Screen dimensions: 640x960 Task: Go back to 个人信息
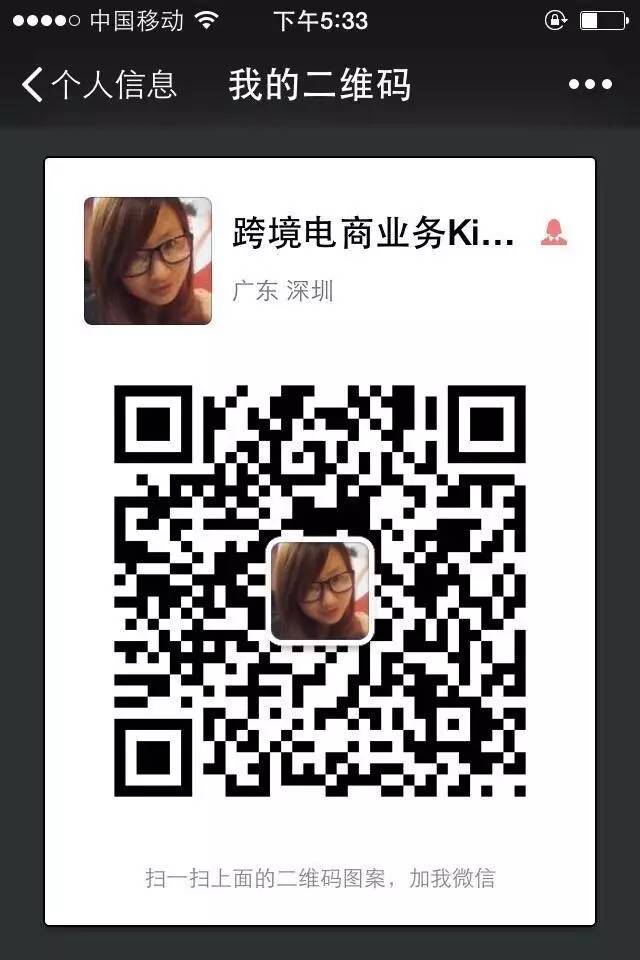pyautogui.click(x=98, y=85)
